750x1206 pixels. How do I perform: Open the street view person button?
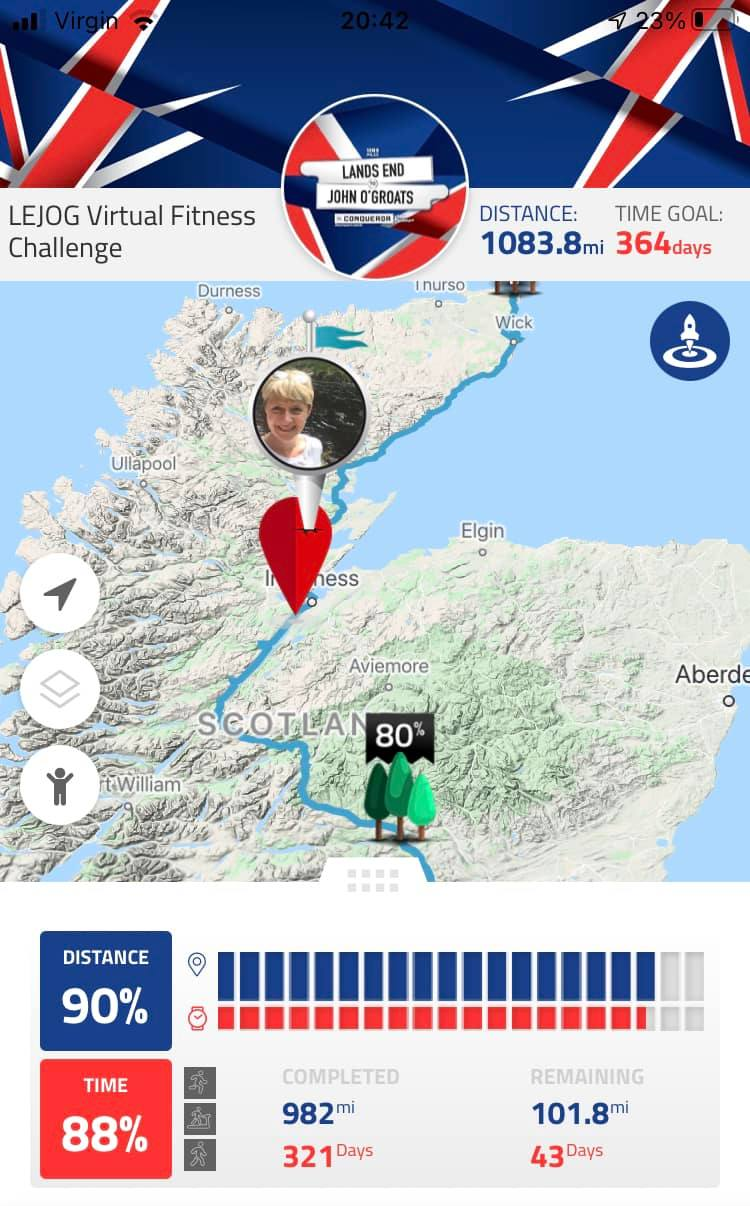coord(60,784)
